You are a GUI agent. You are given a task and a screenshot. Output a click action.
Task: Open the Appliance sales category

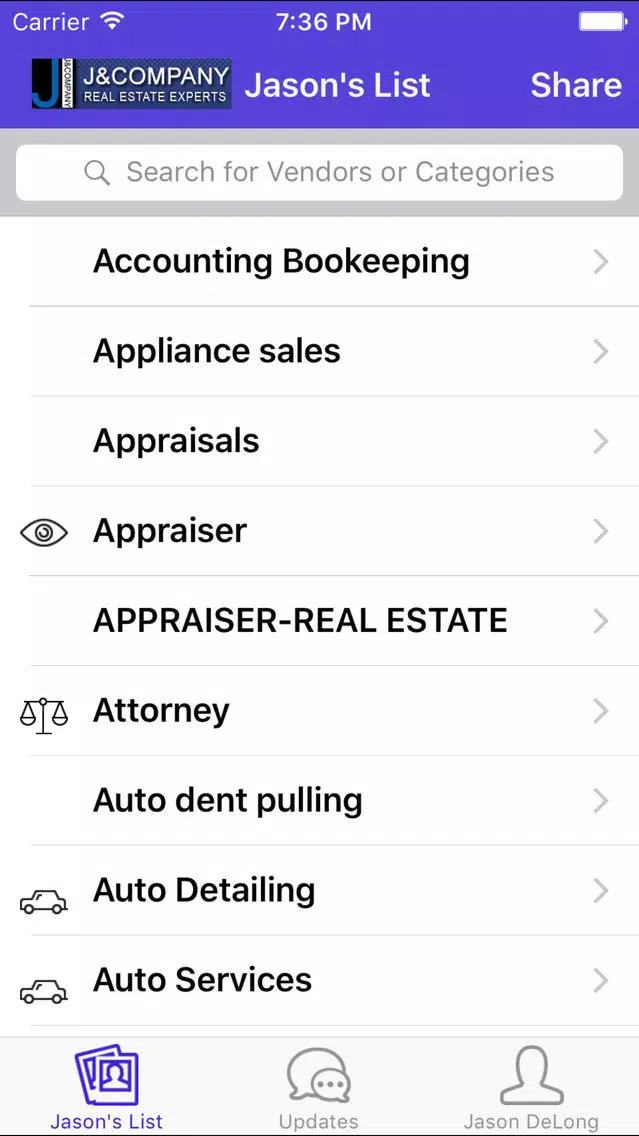(320, 351)
